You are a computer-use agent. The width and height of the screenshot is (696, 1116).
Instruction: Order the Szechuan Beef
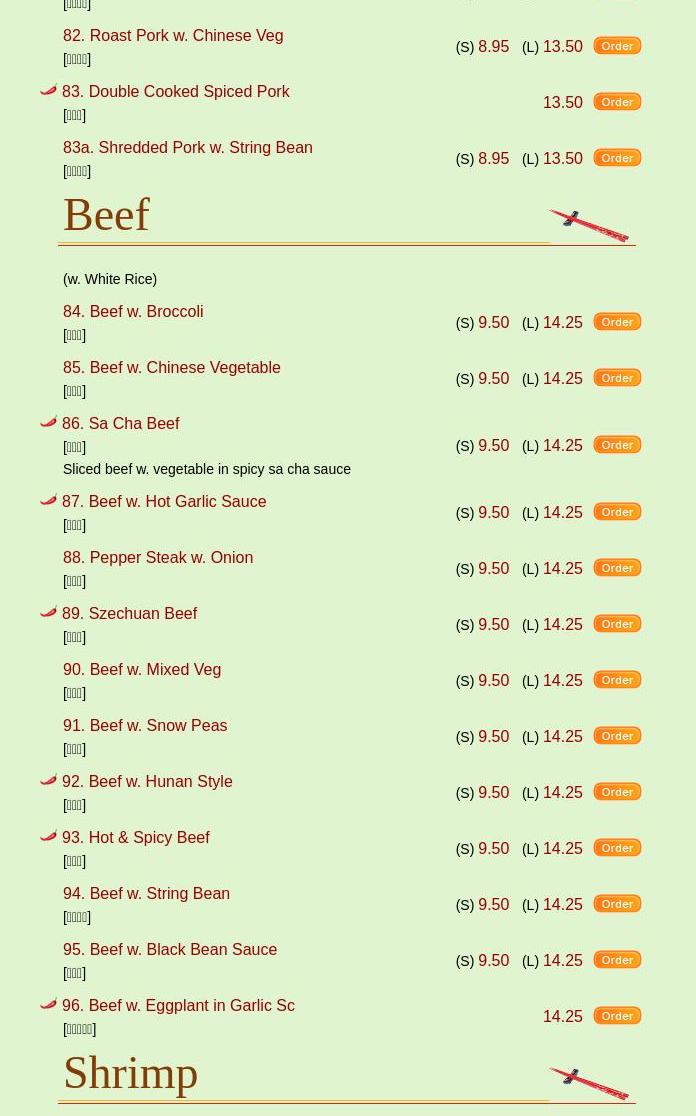[x=617, y=623]
